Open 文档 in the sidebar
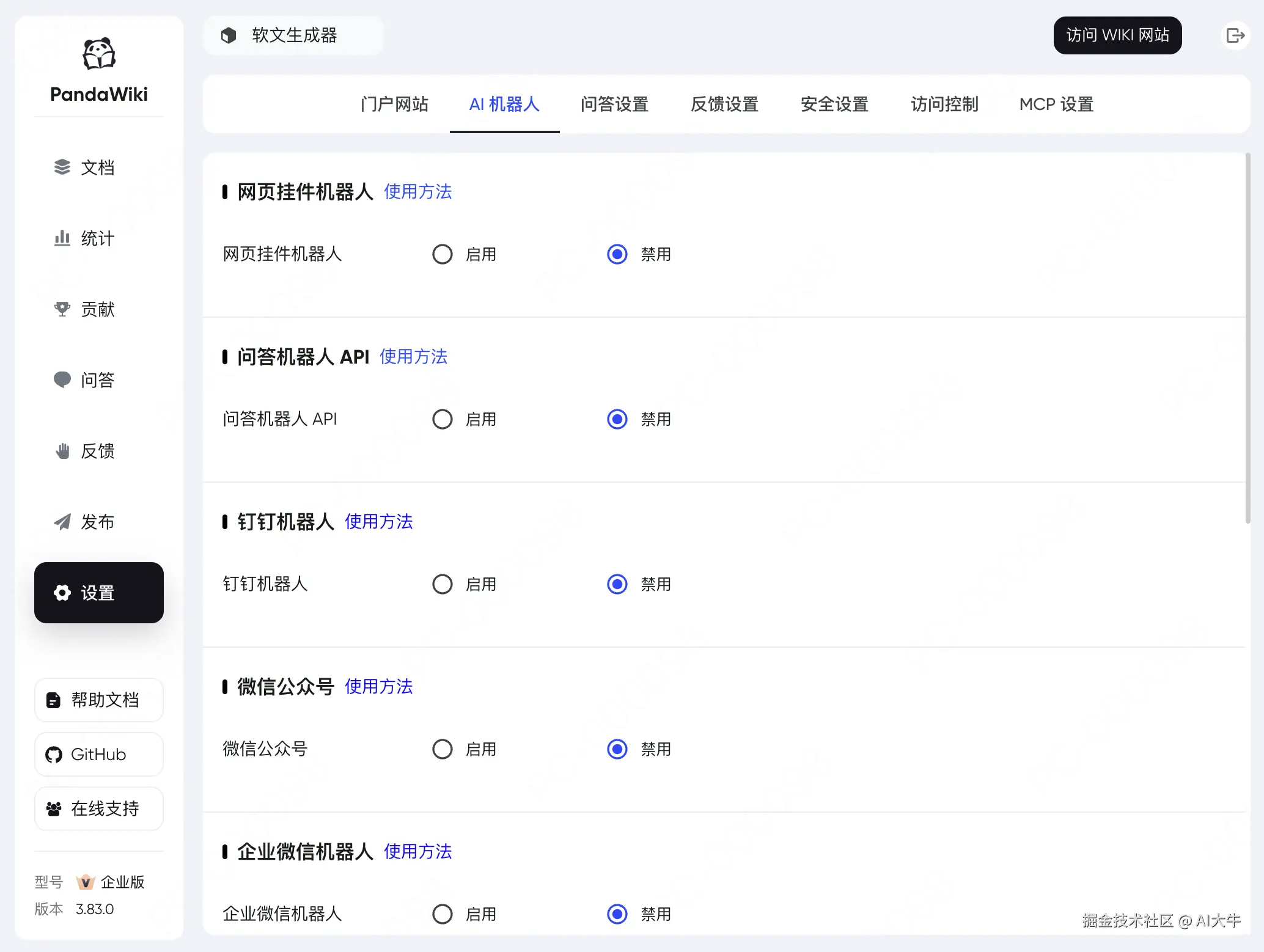The width and height of the screenshot is (1264, 952). pos(98,167)
